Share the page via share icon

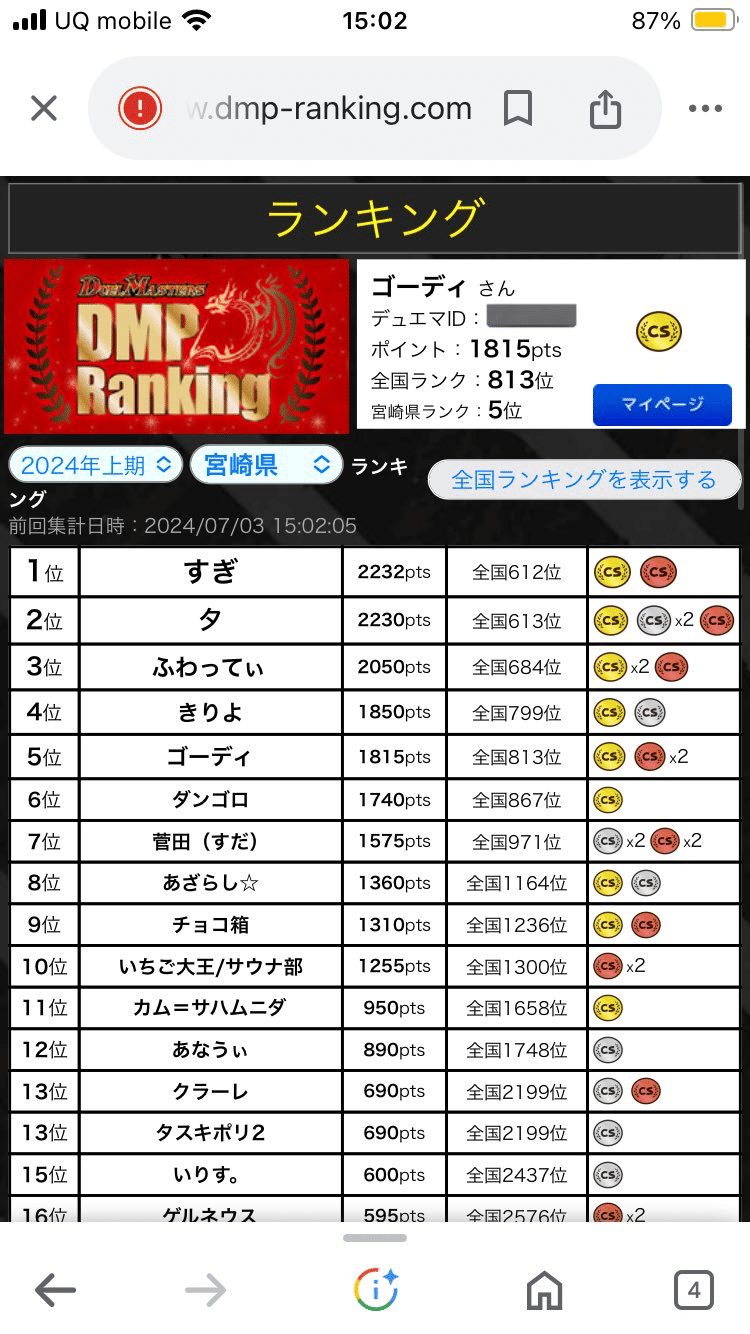[605, 108]
